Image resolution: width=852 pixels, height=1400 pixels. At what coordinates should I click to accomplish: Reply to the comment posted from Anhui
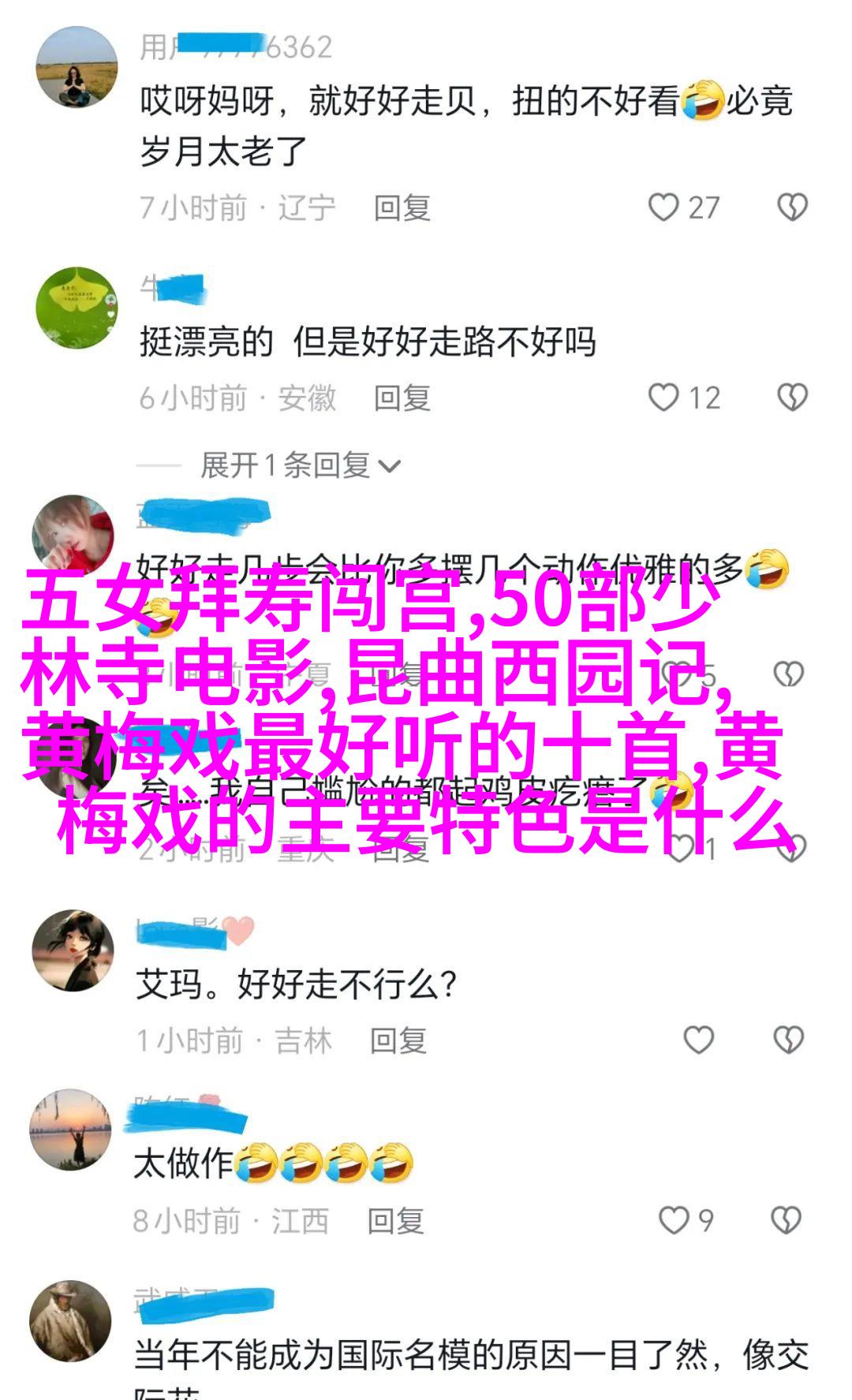(x=402, y=398)
